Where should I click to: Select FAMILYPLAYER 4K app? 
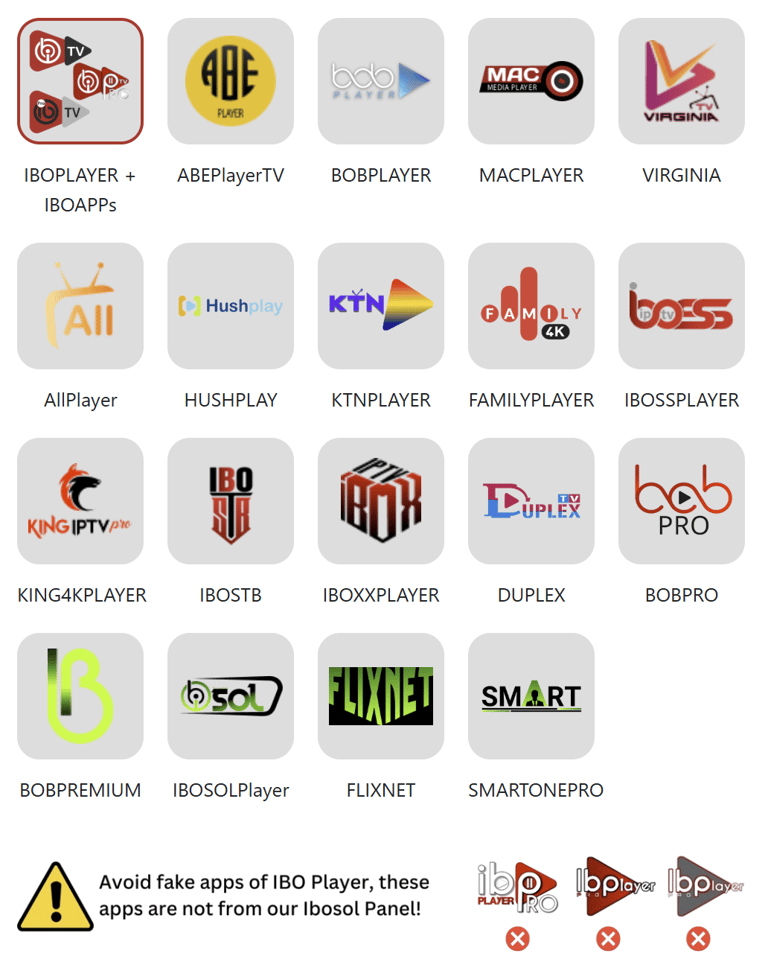(531, 306)
